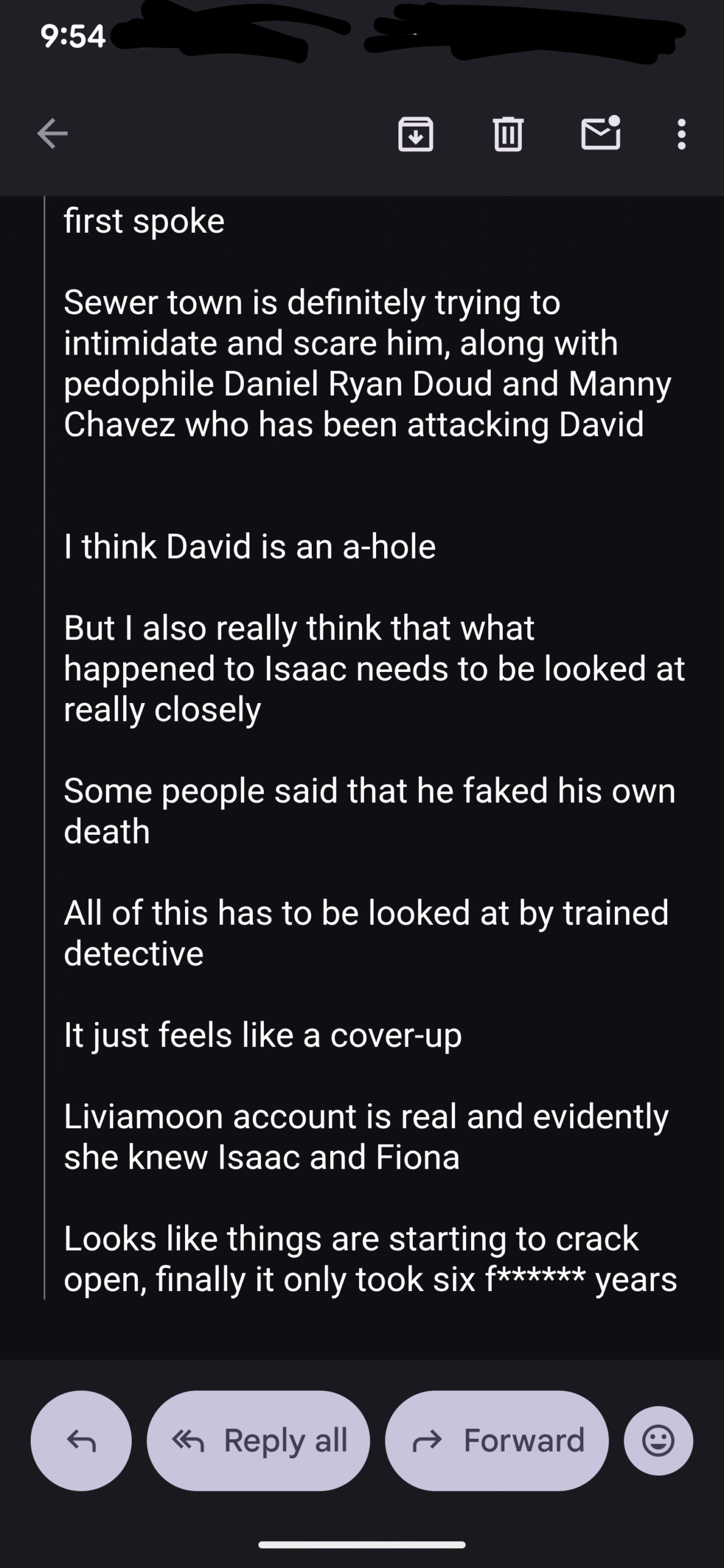Open the overflow menu

click(681, 134)
